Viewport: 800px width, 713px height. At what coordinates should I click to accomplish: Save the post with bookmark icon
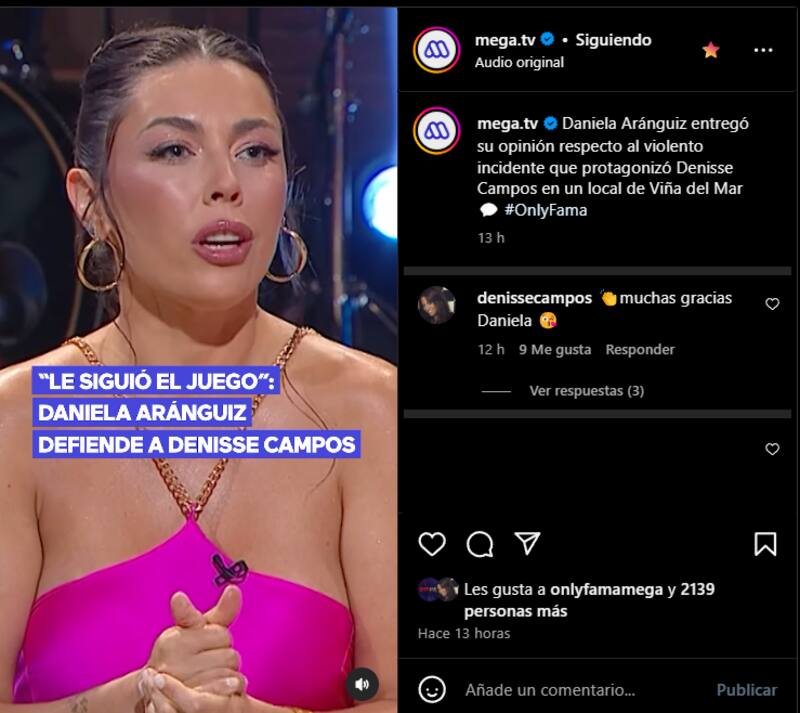pos(765,544)
